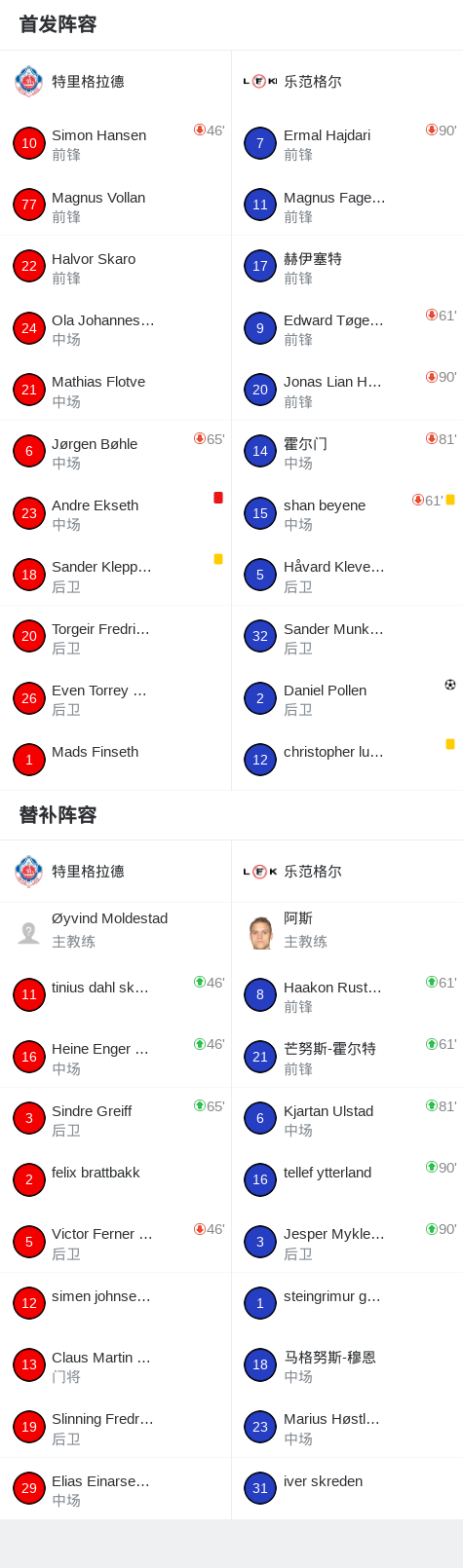View iver skreden's player details
Image resolution: width=463 pixels, height=1568 pixels.
pyautogui.click(x=347, y=1489)
